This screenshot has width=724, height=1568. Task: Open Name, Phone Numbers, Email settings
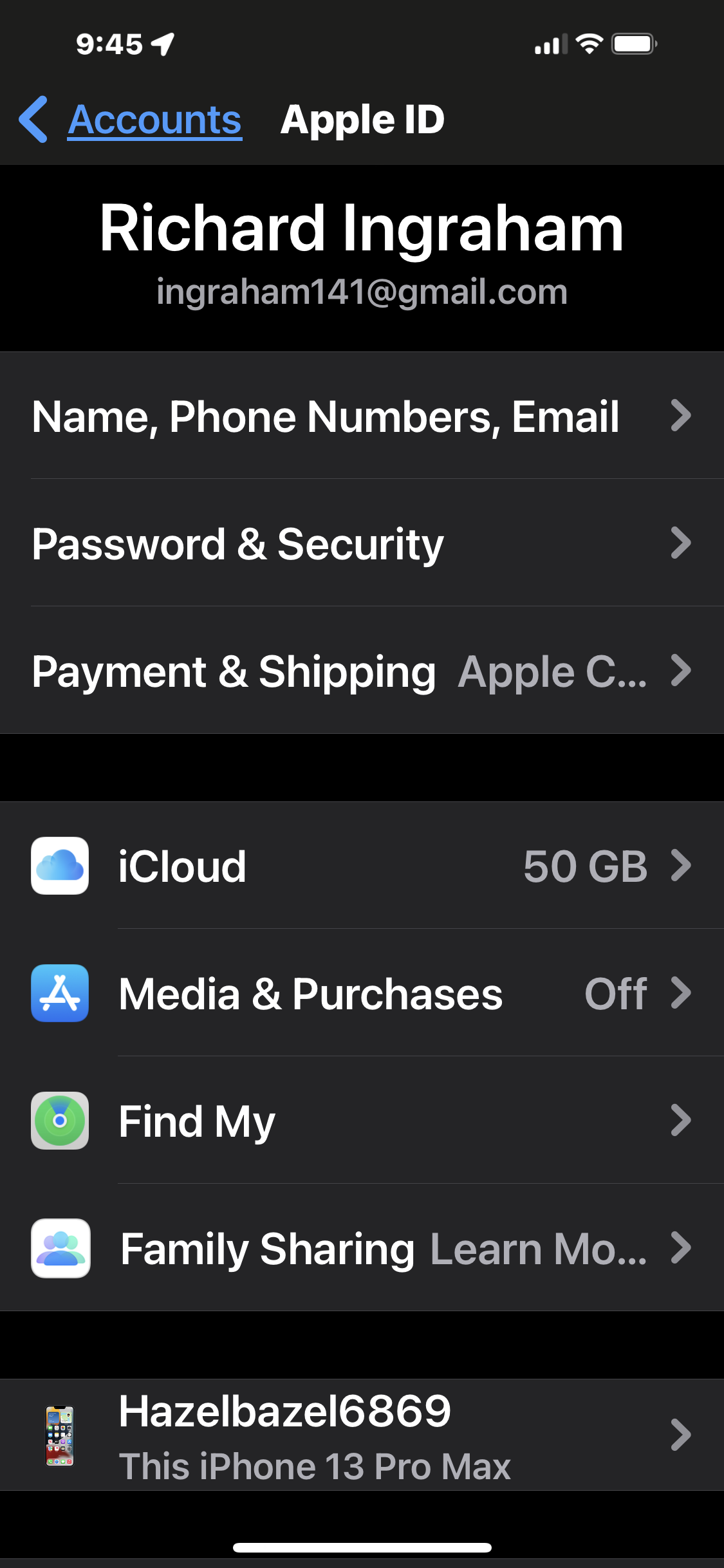click(x=360, y=416)
